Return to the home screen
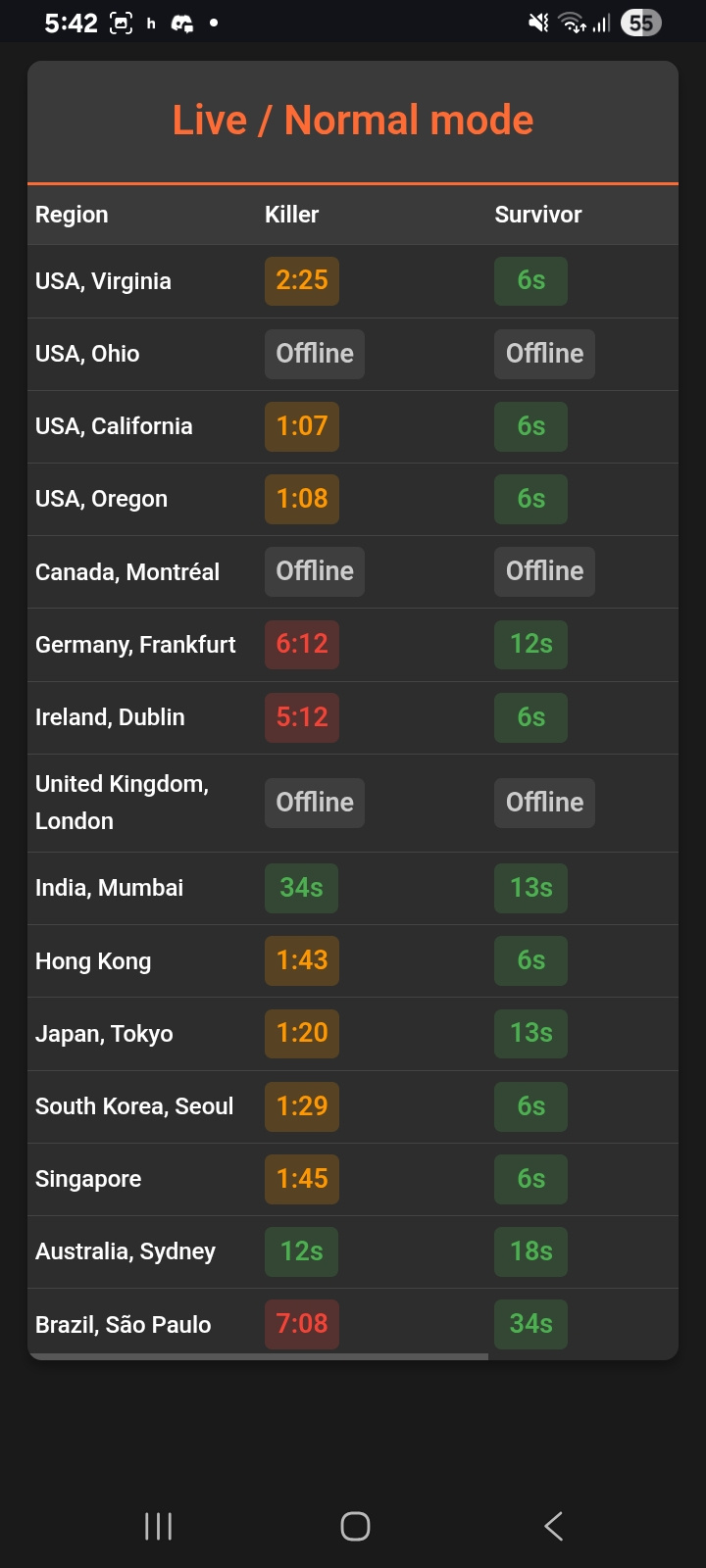The height and width of the screenshot is (1568, 706). pos(354,1526)
